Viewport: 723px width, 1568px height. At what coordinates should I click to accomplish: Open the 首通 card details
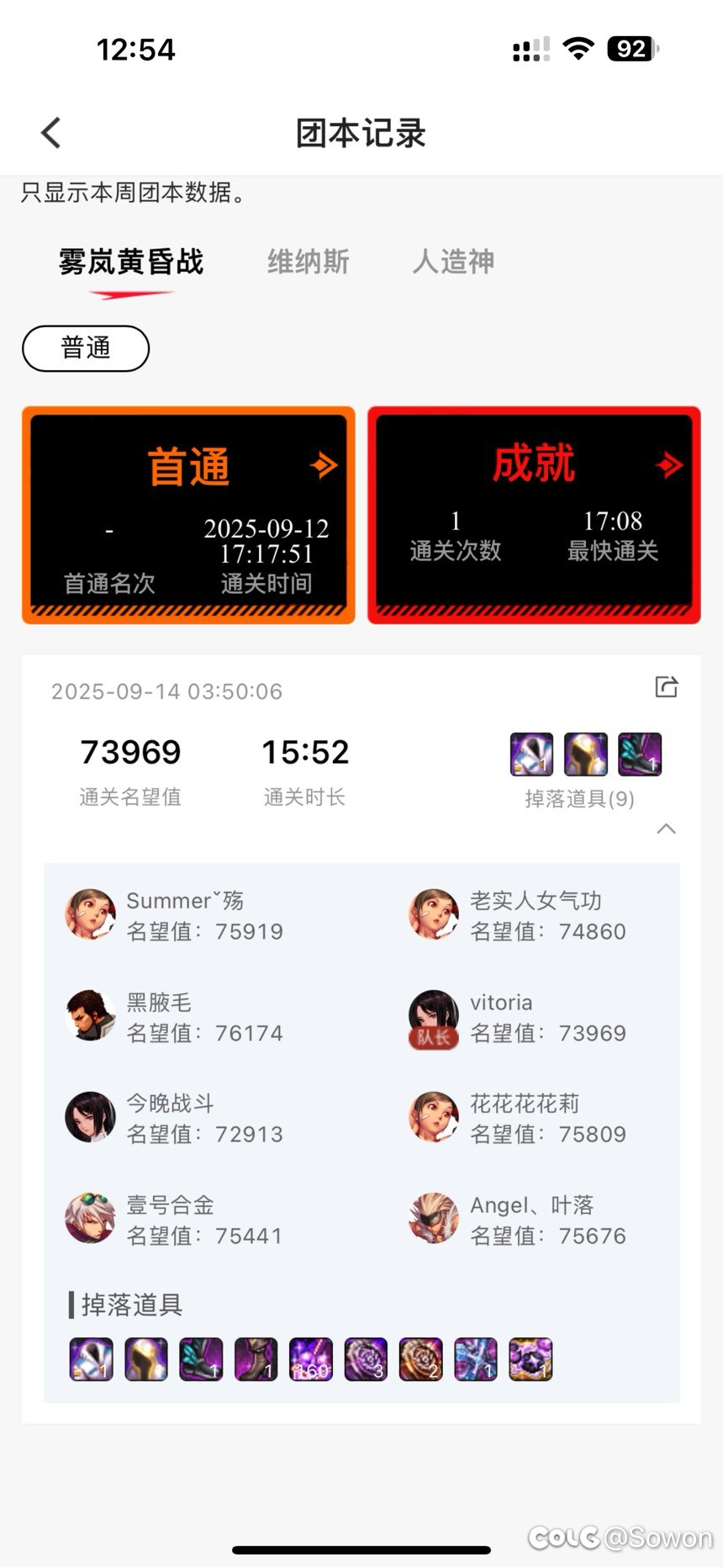188,515
